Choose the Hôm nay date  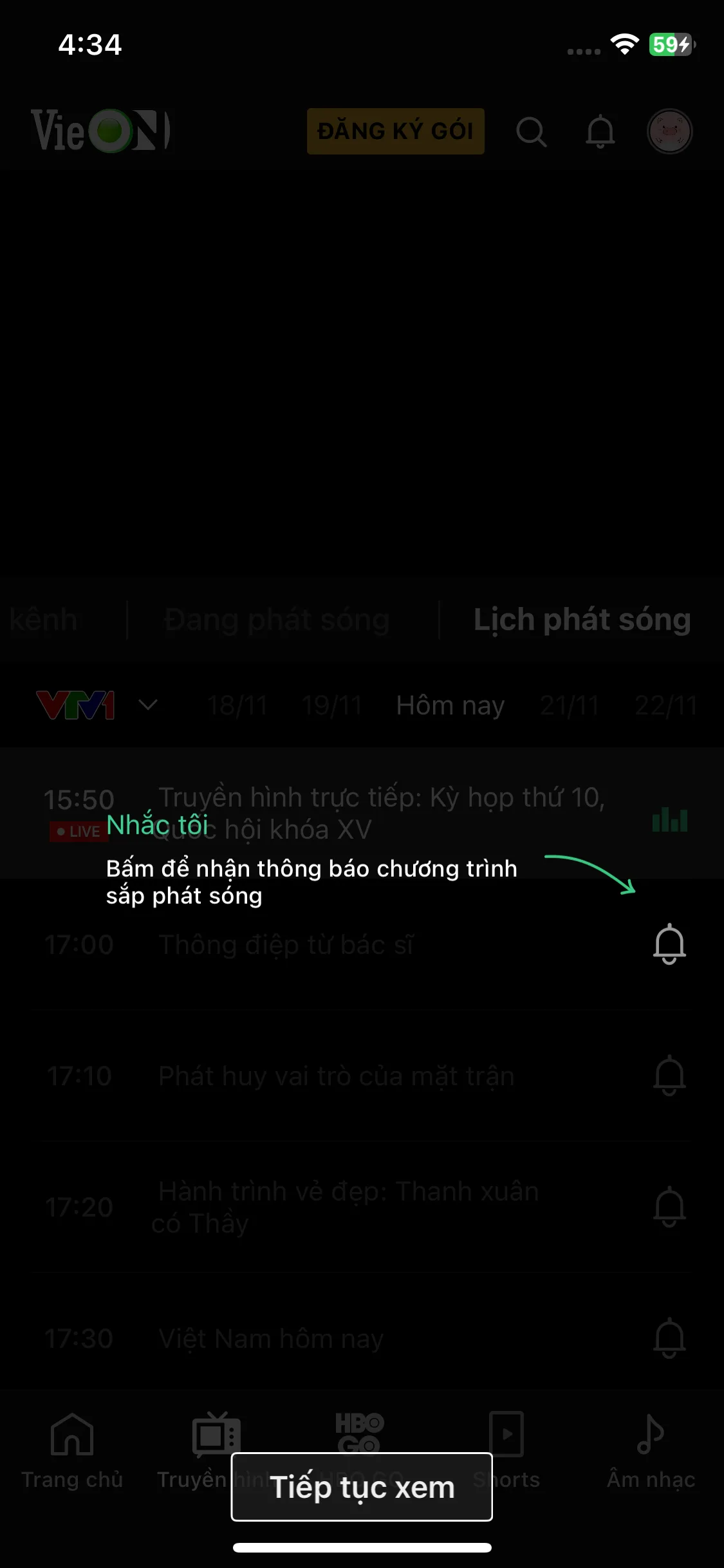coord(450,705)
